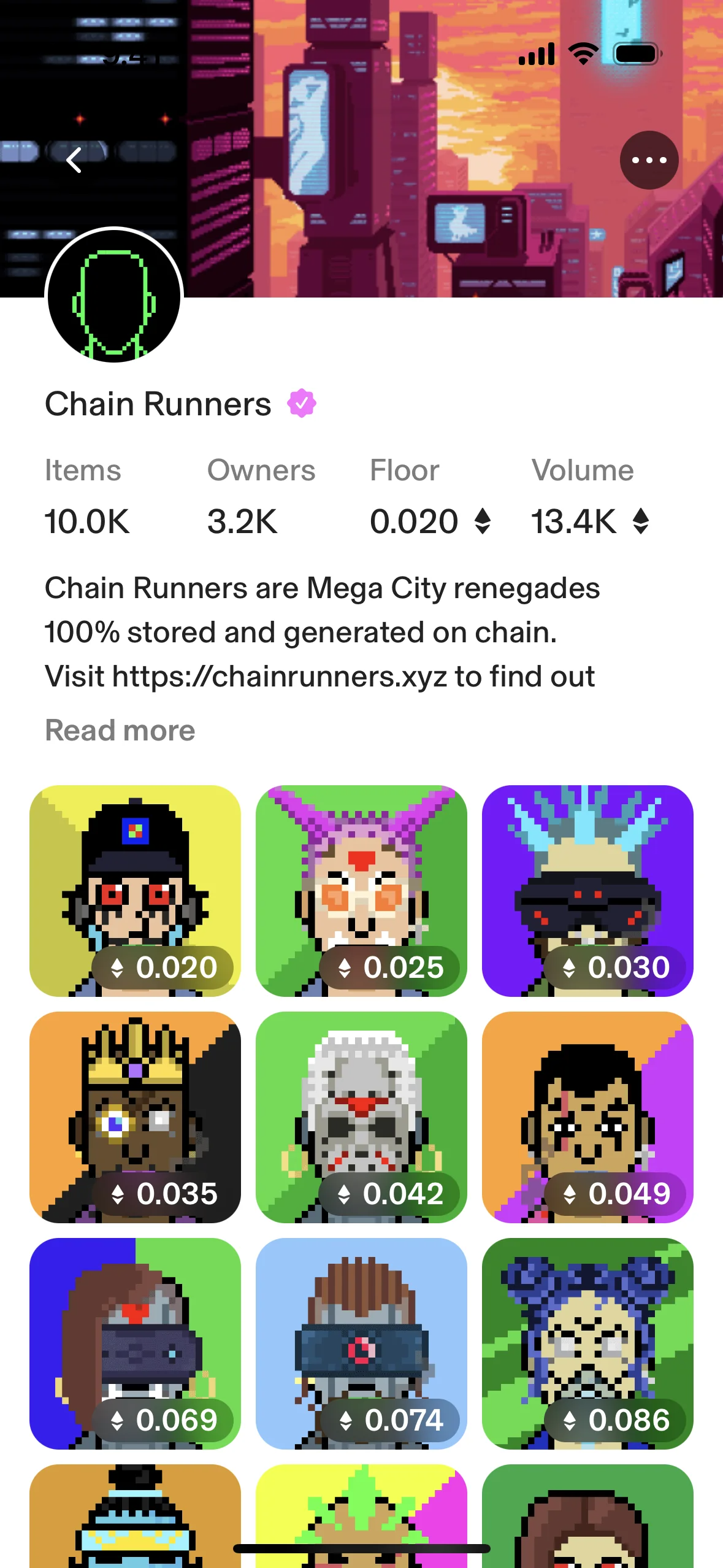
Task: Open the more options ellipsis menu
Action: [648, 160]
